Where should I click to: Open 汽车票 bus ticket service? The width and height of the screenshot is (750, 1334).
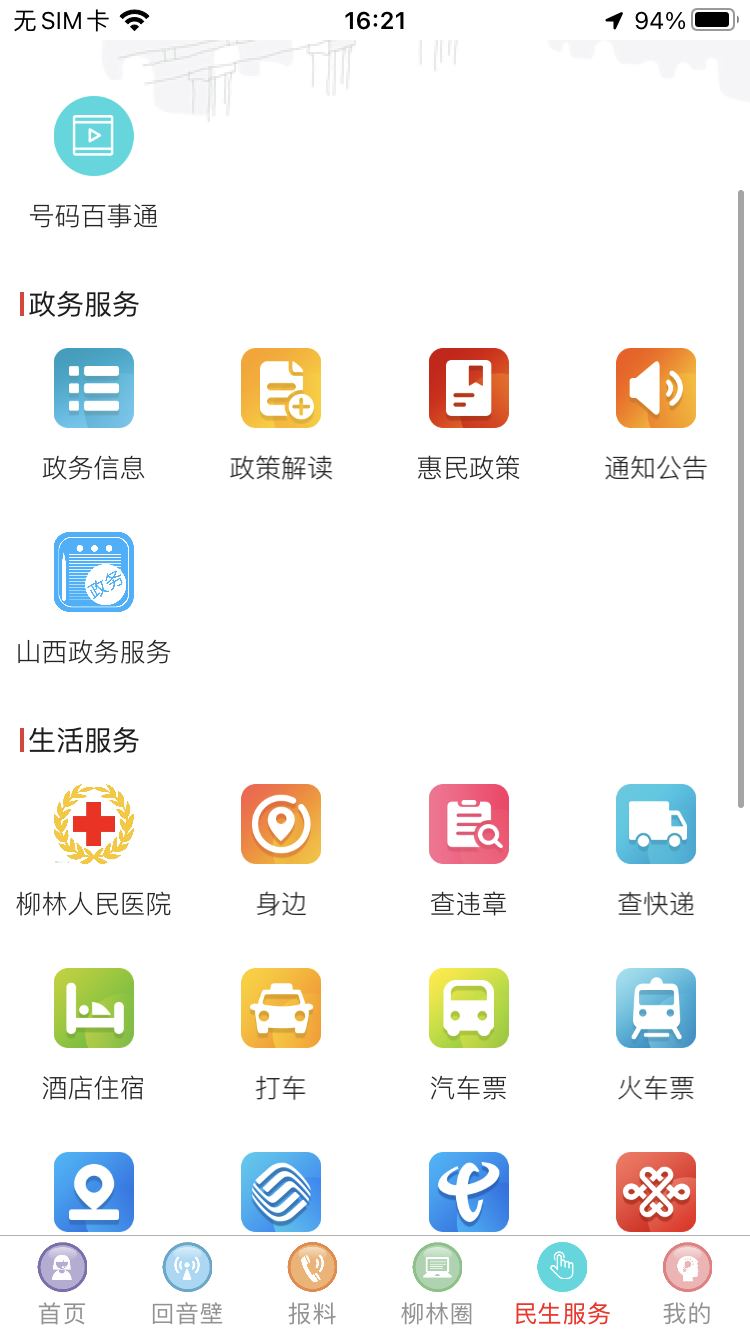[467, 1008]
